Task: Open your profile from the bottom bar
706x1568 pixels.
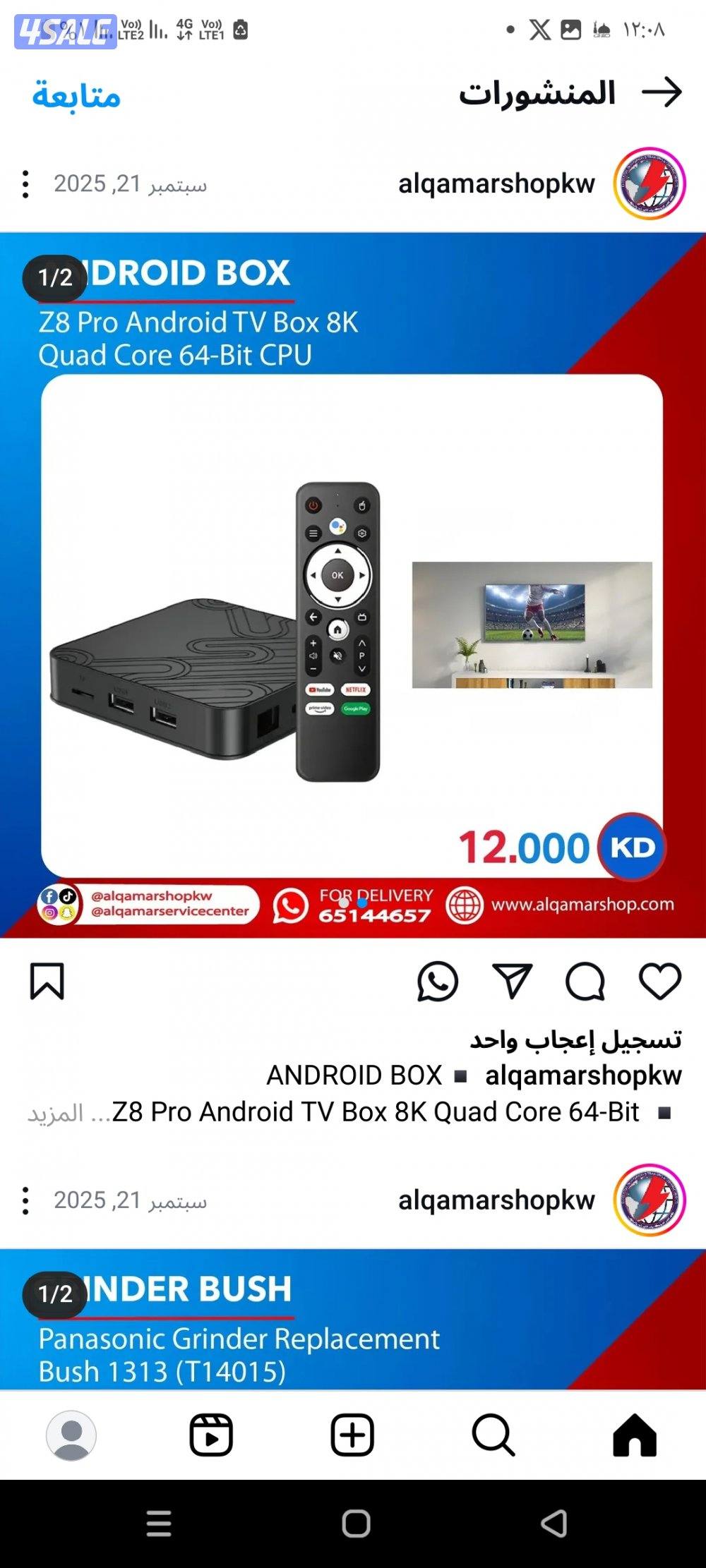Action: coord(71,1434)
